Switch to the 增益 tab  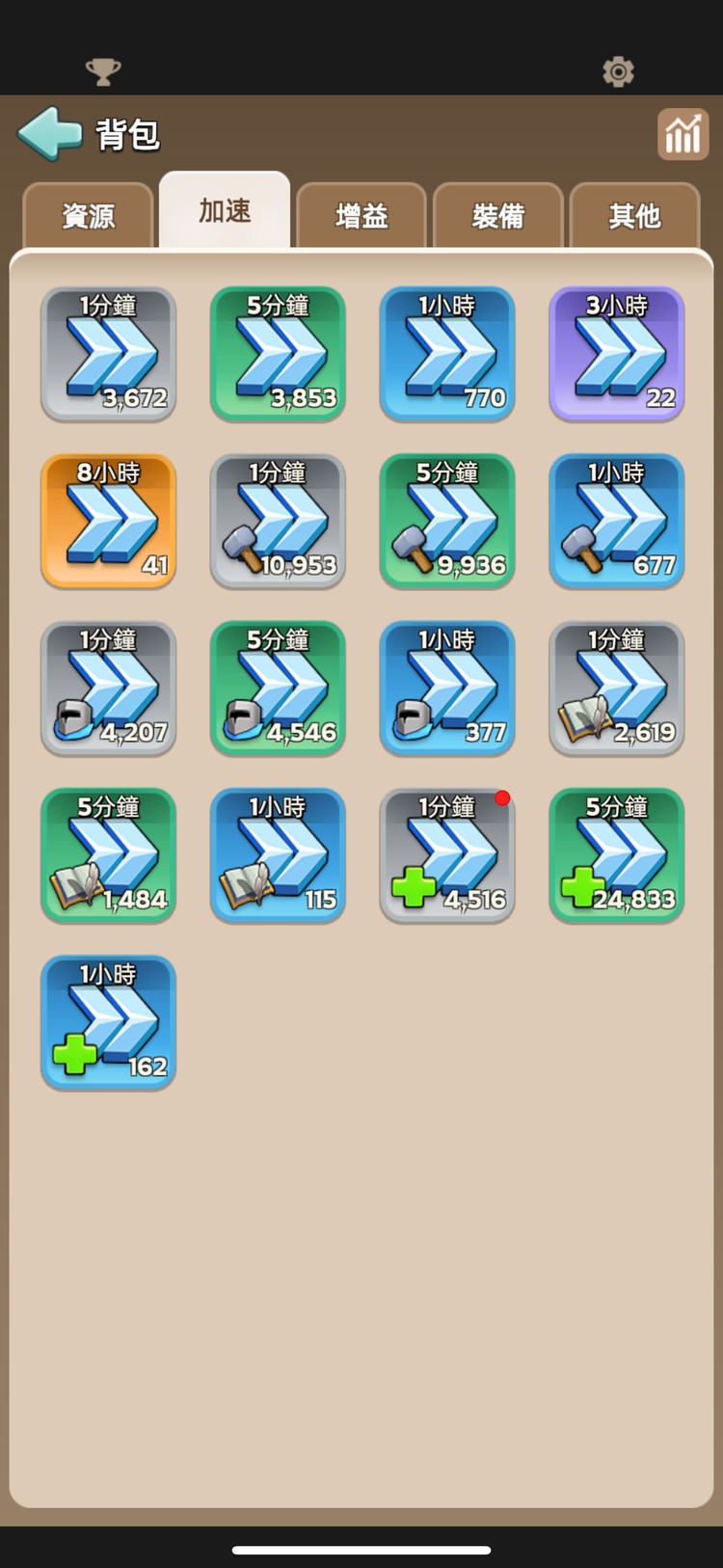click(x=361, y=215)
